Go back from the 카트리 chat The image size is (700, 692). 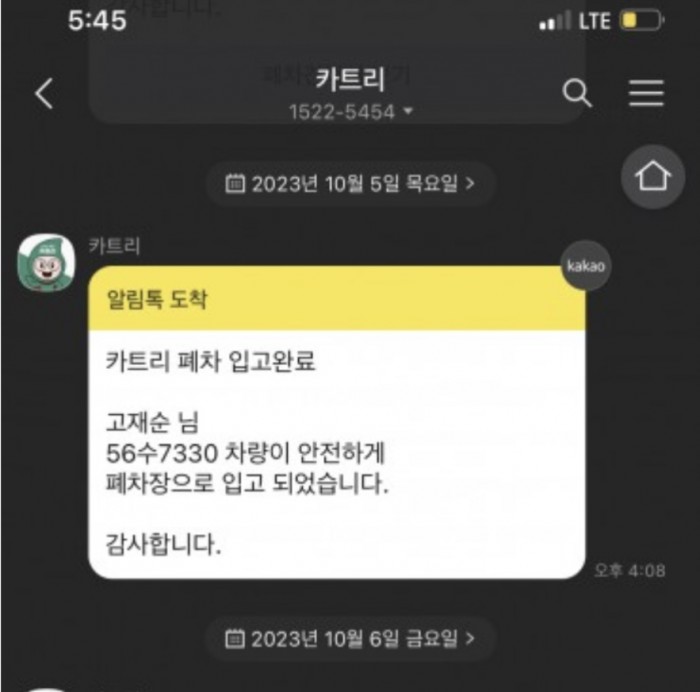pyautogui.click(x=43, y=94)
